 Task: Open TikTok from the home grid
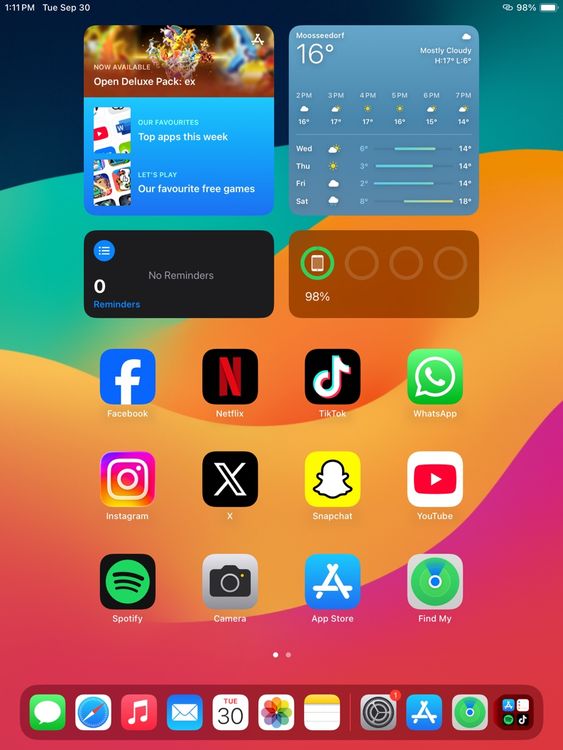[x=332, y=377]
